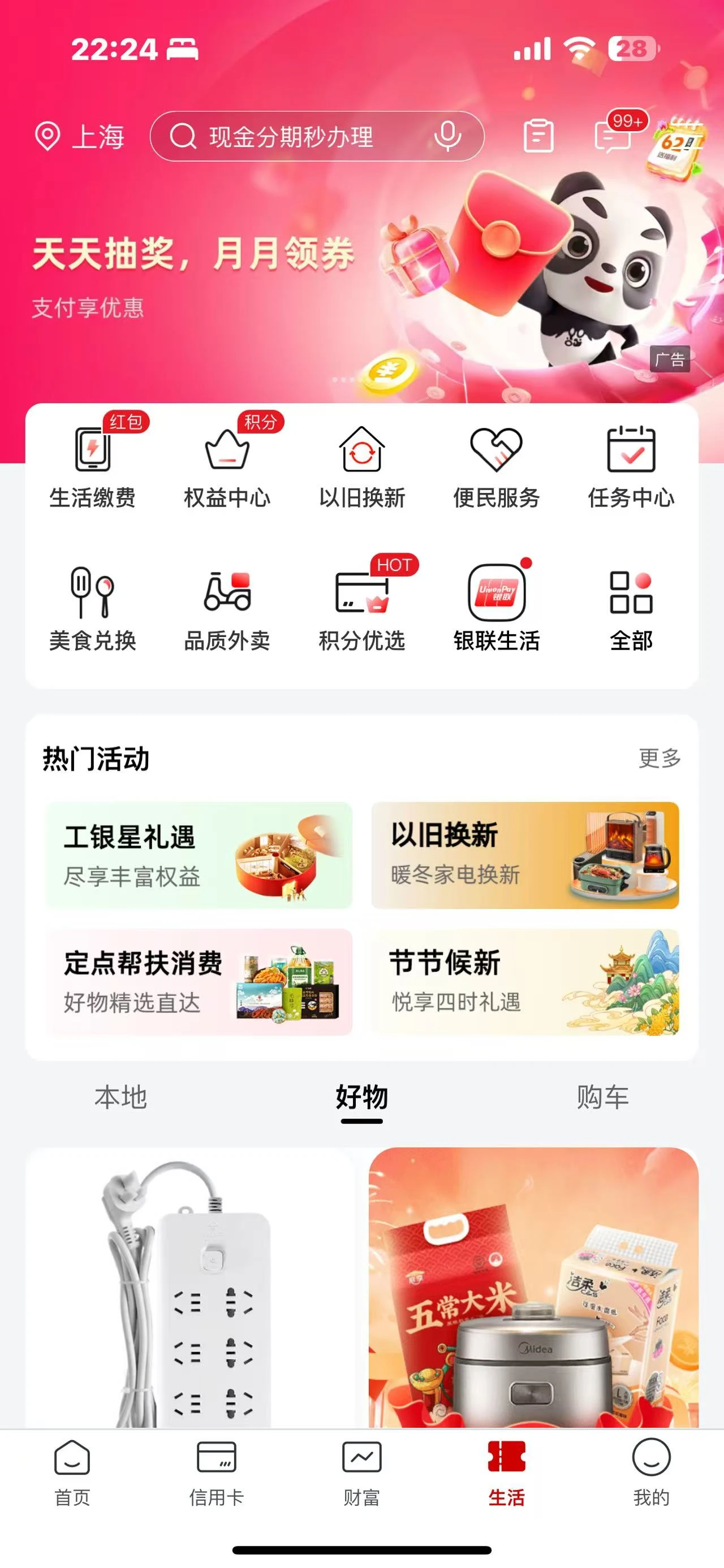724x1568 pixels.
Task: Show 全部 services
Action: tap(631, 610)
